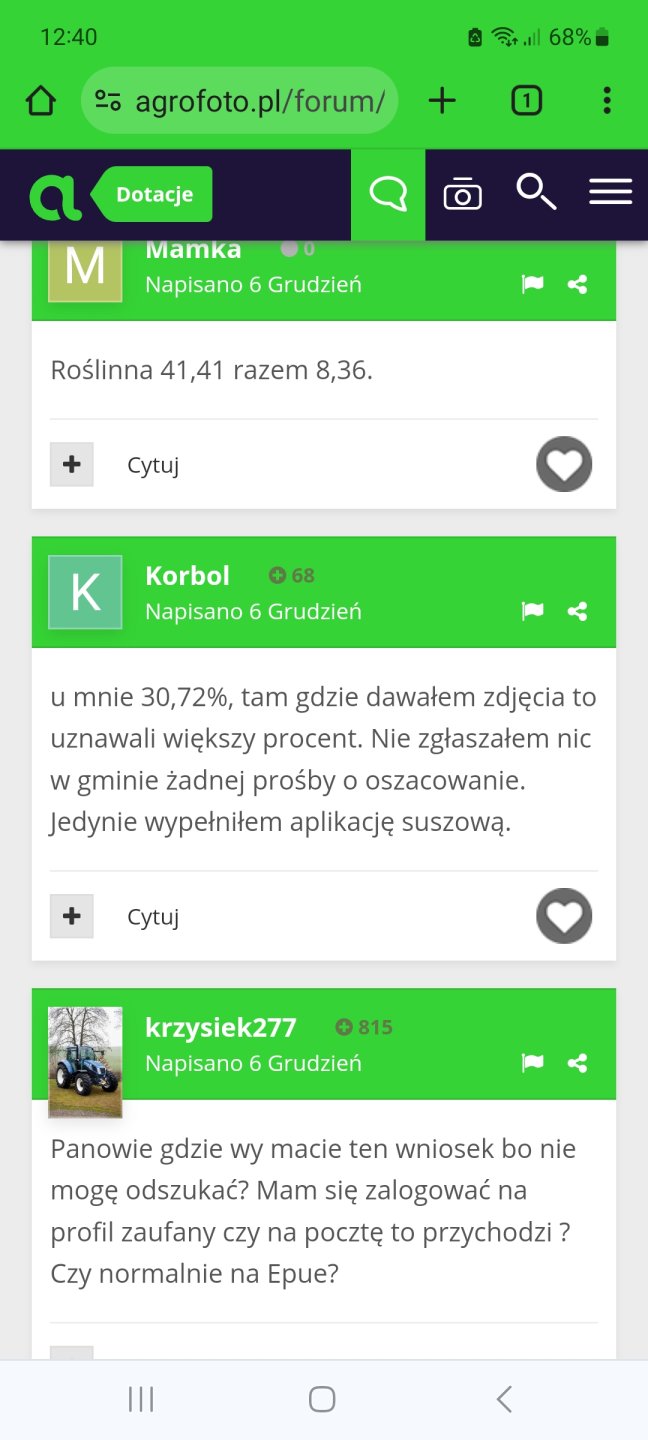Report Mamka's post with the flag
The height and width of the screenshot is (1440, 648).
click(533, 285)
